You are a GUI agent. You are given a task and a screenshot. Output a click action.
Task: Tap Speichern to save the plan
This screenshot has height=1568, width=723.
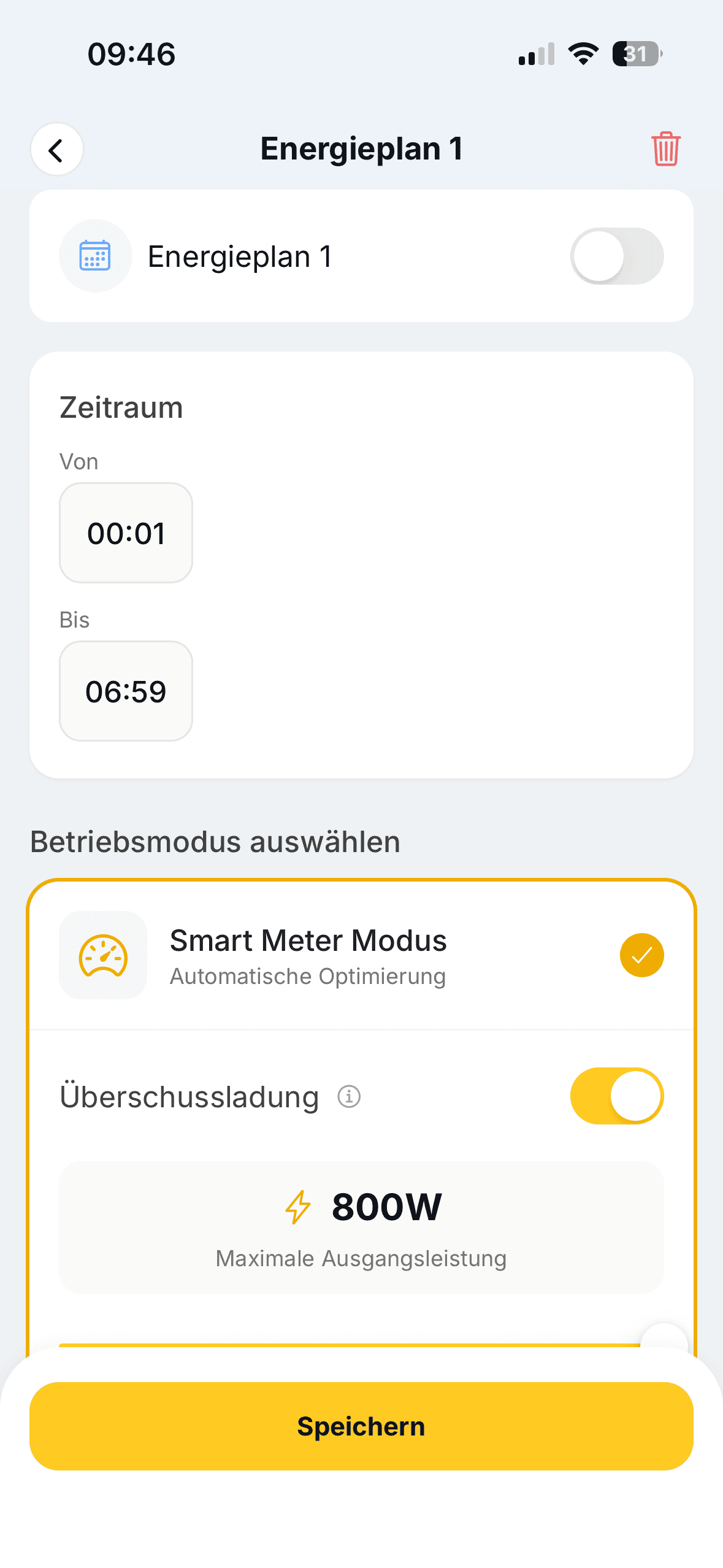pyautogui.click(x=361, y=1426)
